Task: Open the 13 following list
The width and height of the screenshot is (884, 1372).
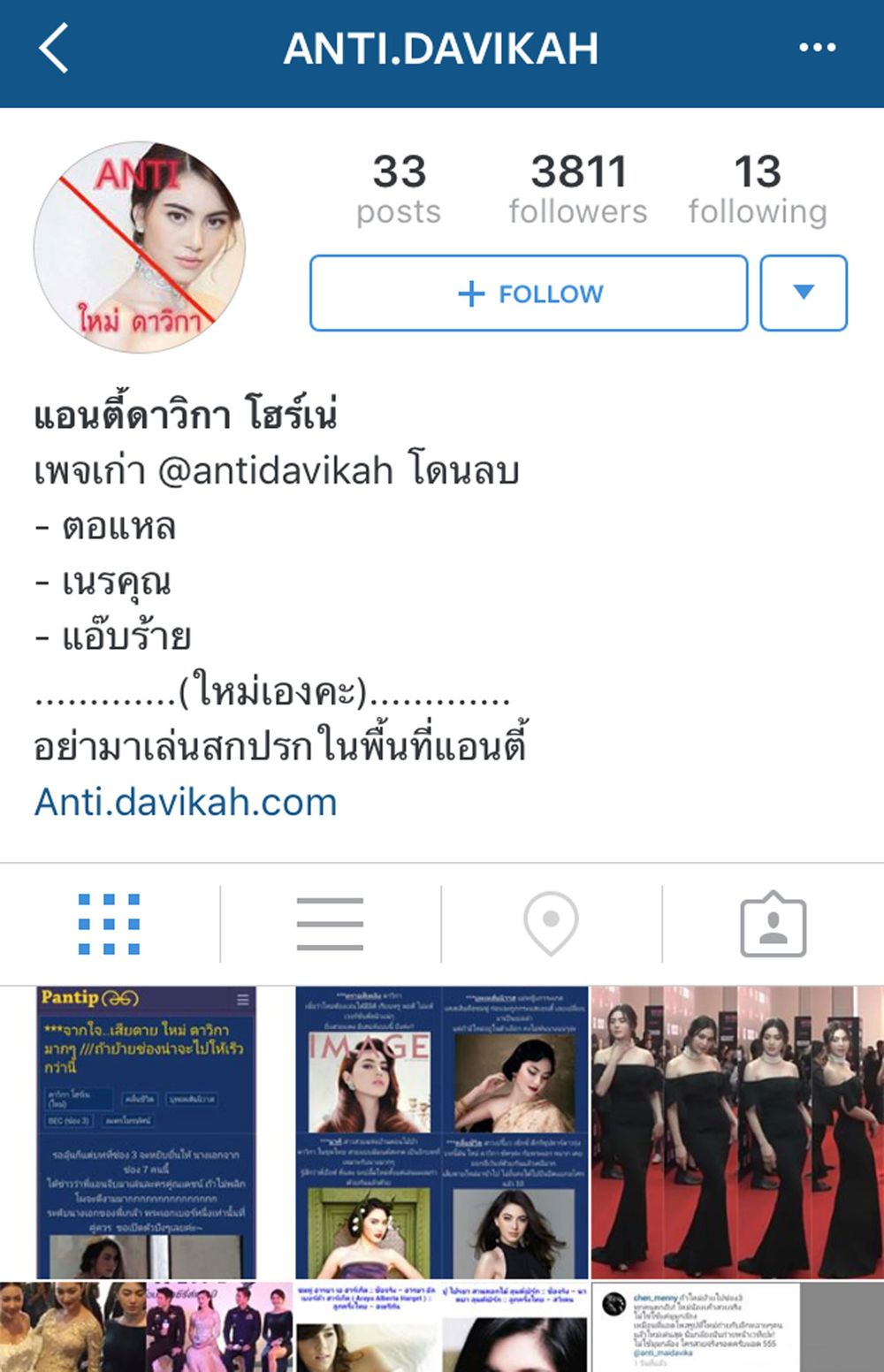Action: point(758,189)
